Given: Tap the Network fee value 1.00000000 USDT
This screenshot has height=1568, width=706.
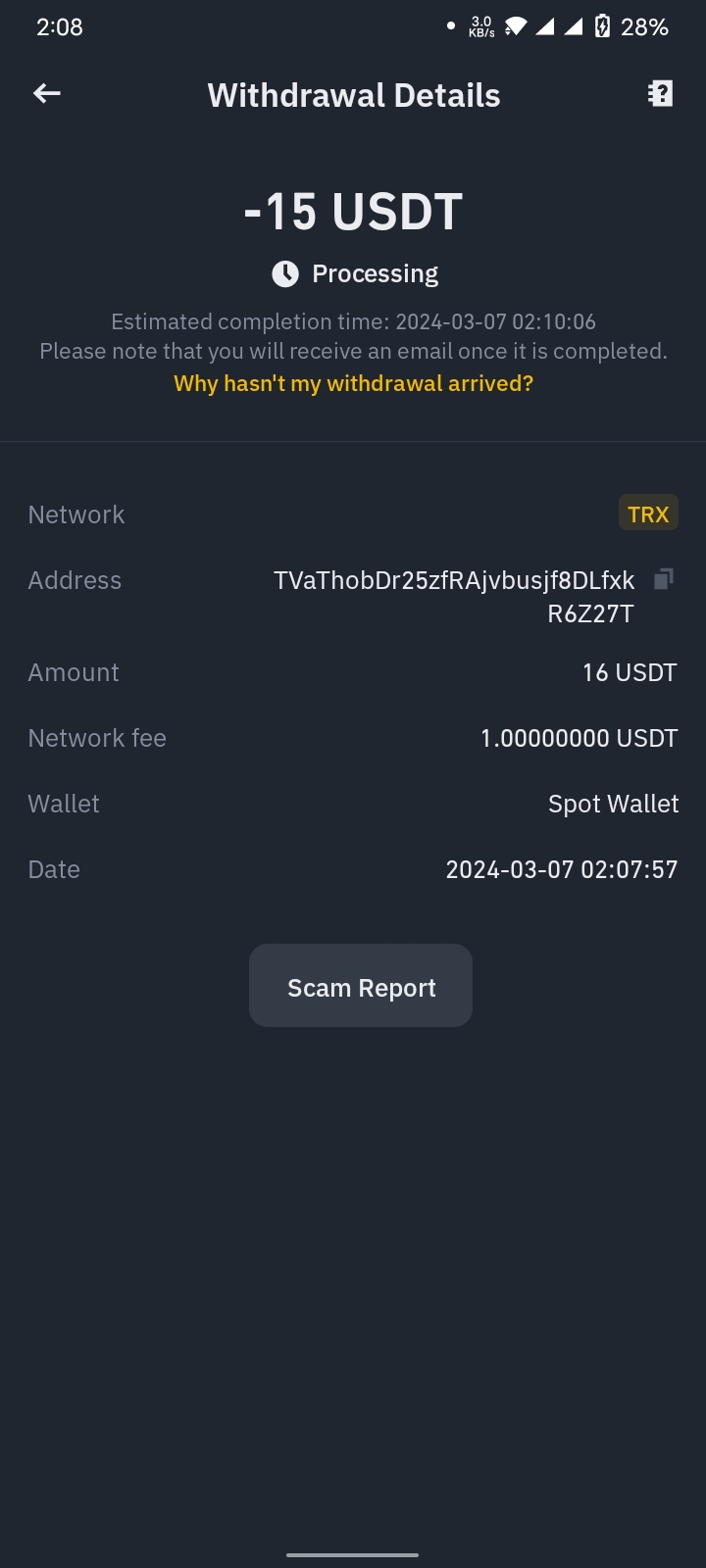Looking at the screenshot, I should coord(579,738).
